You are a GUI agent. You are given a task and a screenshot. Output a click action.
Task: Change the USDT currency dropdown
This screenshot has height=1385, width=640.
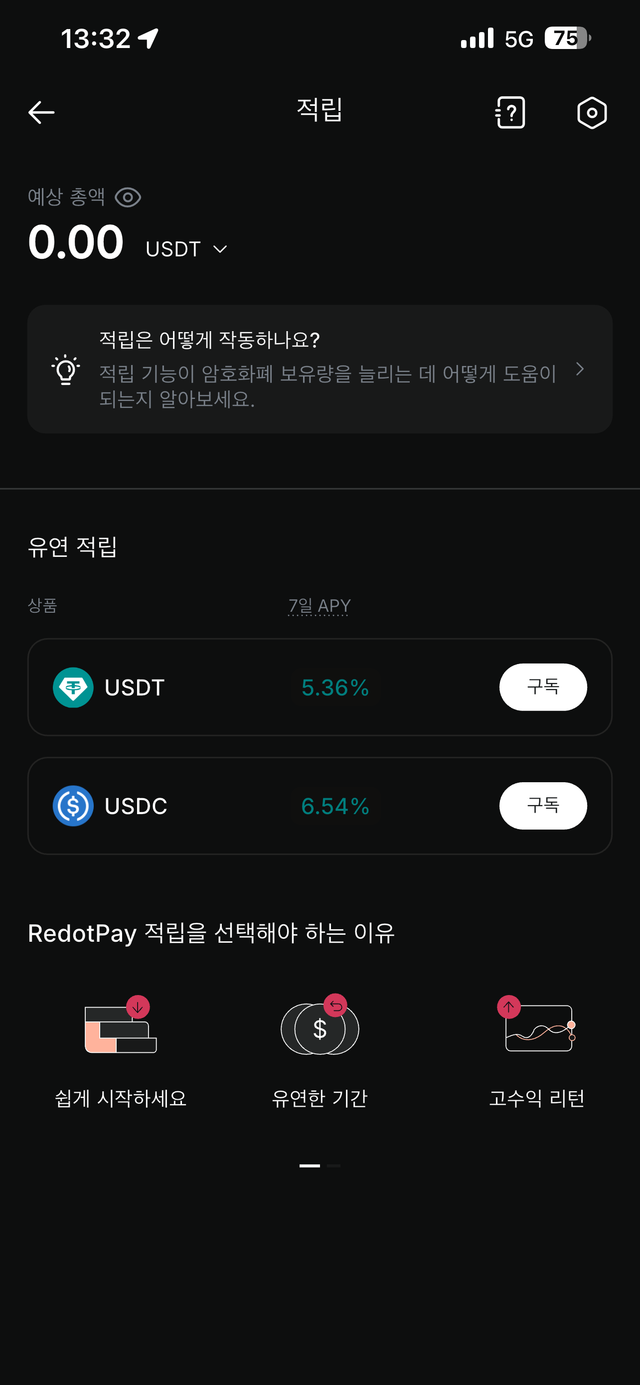187,249
